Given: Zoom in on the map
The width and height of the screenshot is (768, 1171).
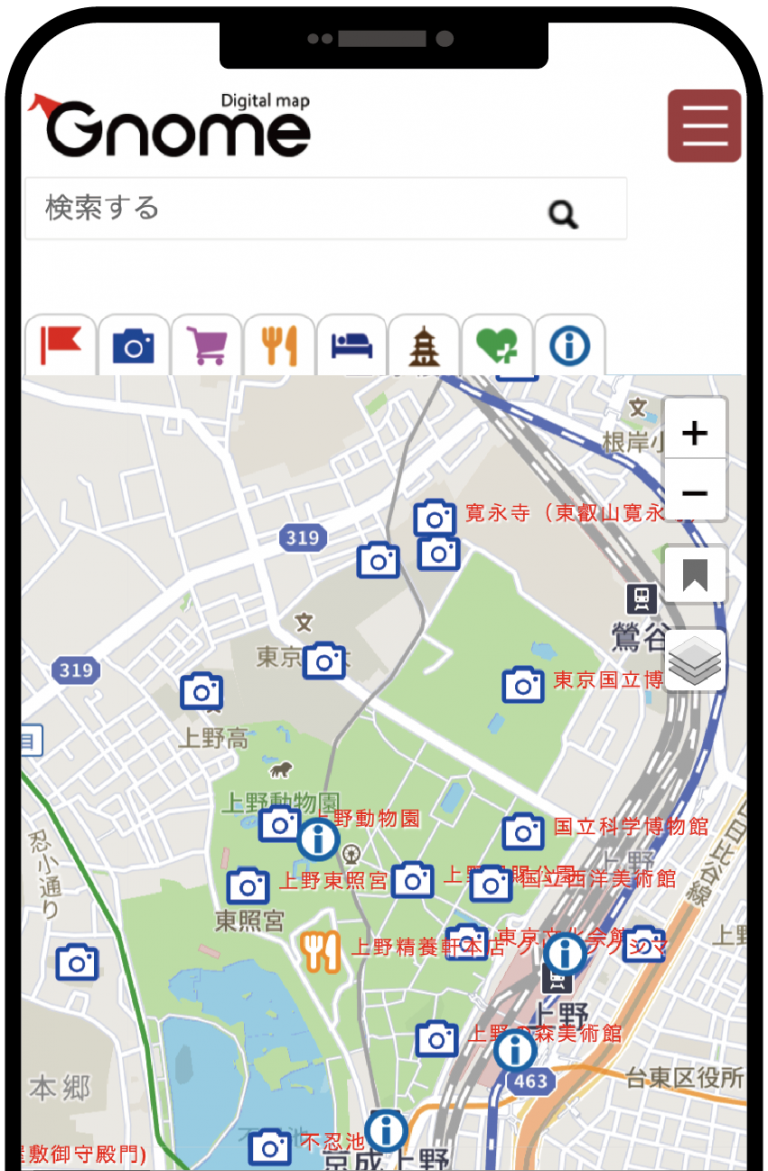Looking at the screenshot, I should pos(694,432).
